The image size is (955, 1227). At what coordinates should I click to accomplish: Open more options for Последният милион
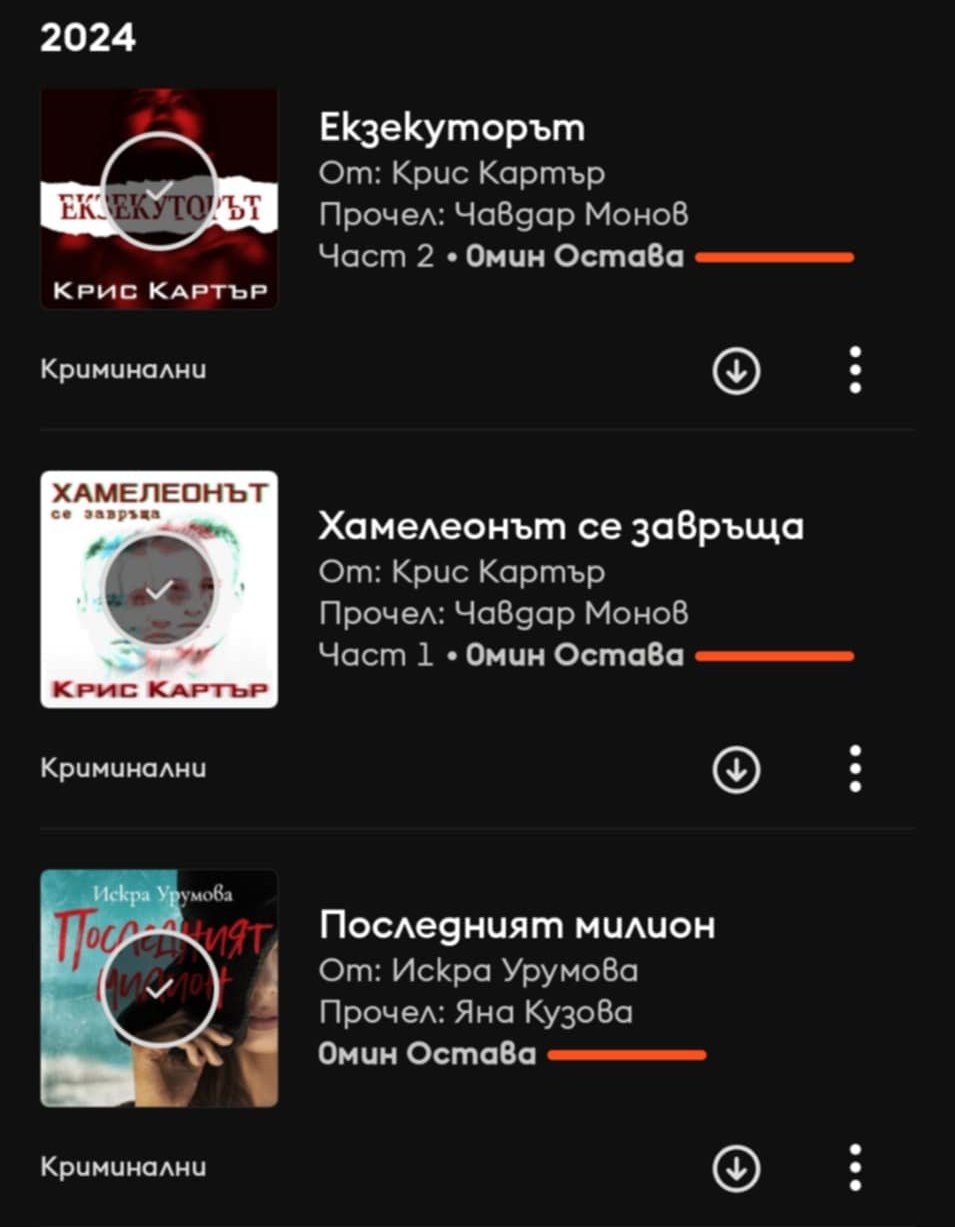(855, 1167)
